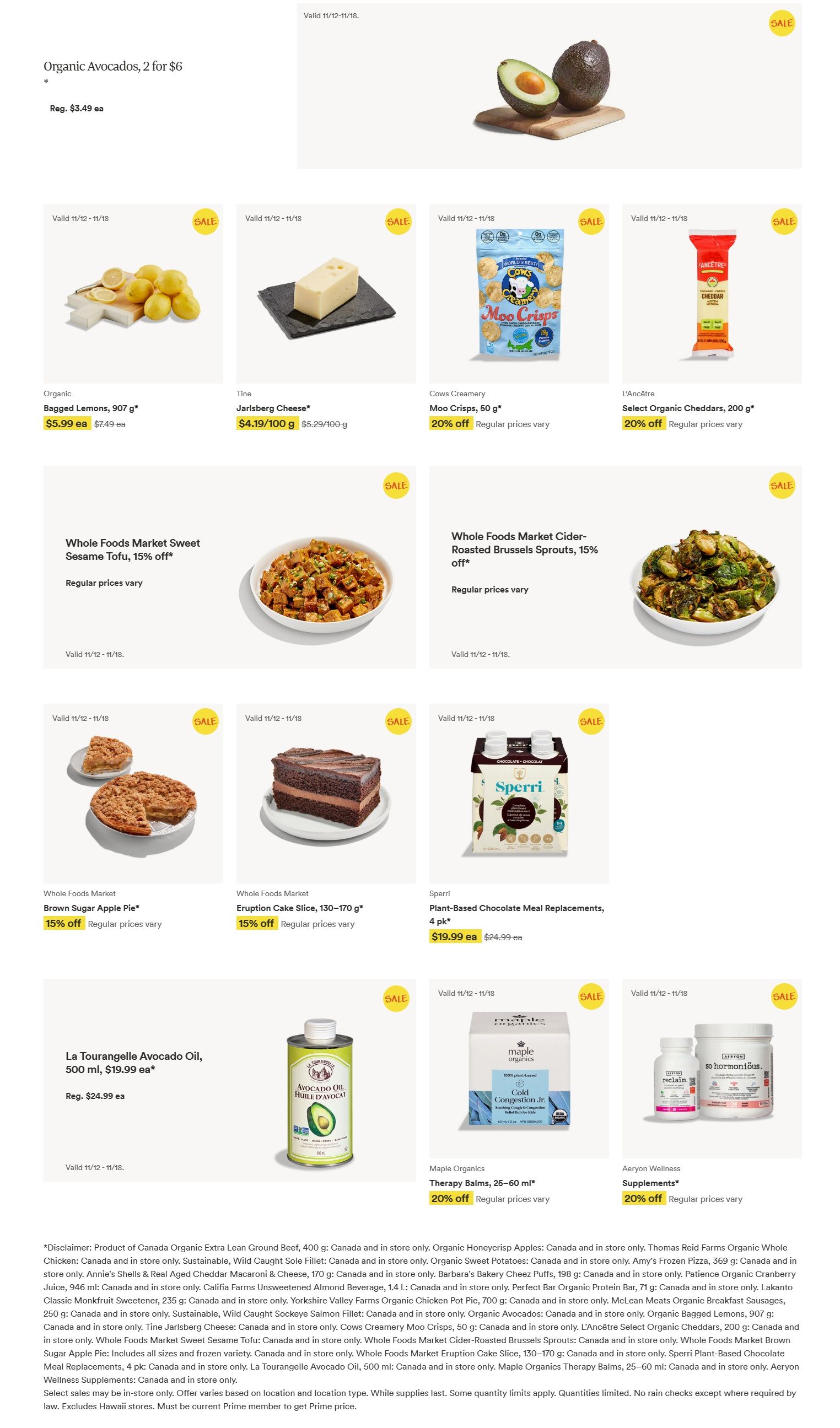View the Tine Jarlsberg Cheese deal
Viewport: 840px width, 1428px height.
[x=326, y=294]
